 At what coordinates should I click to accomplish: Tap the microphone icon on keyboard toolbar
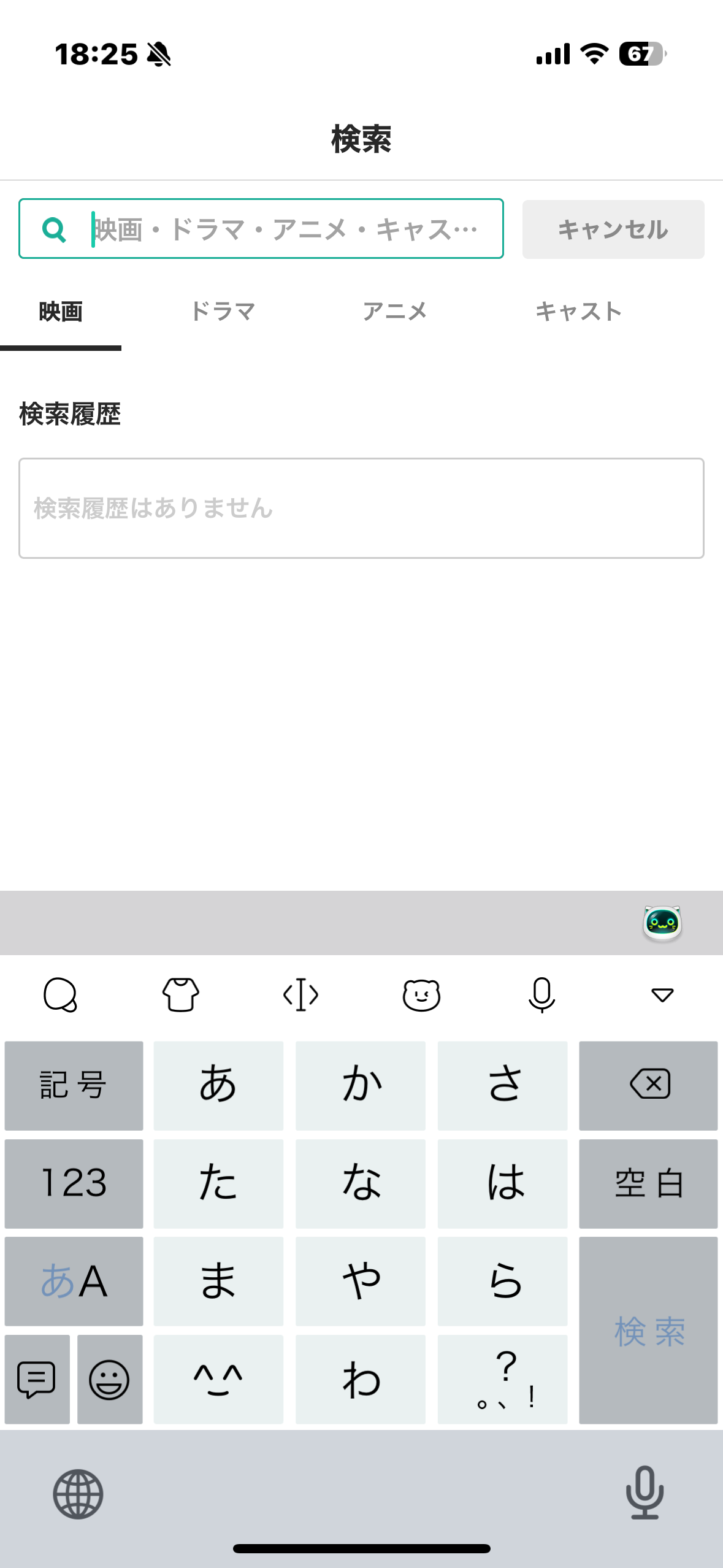click(x=542, y=994)
